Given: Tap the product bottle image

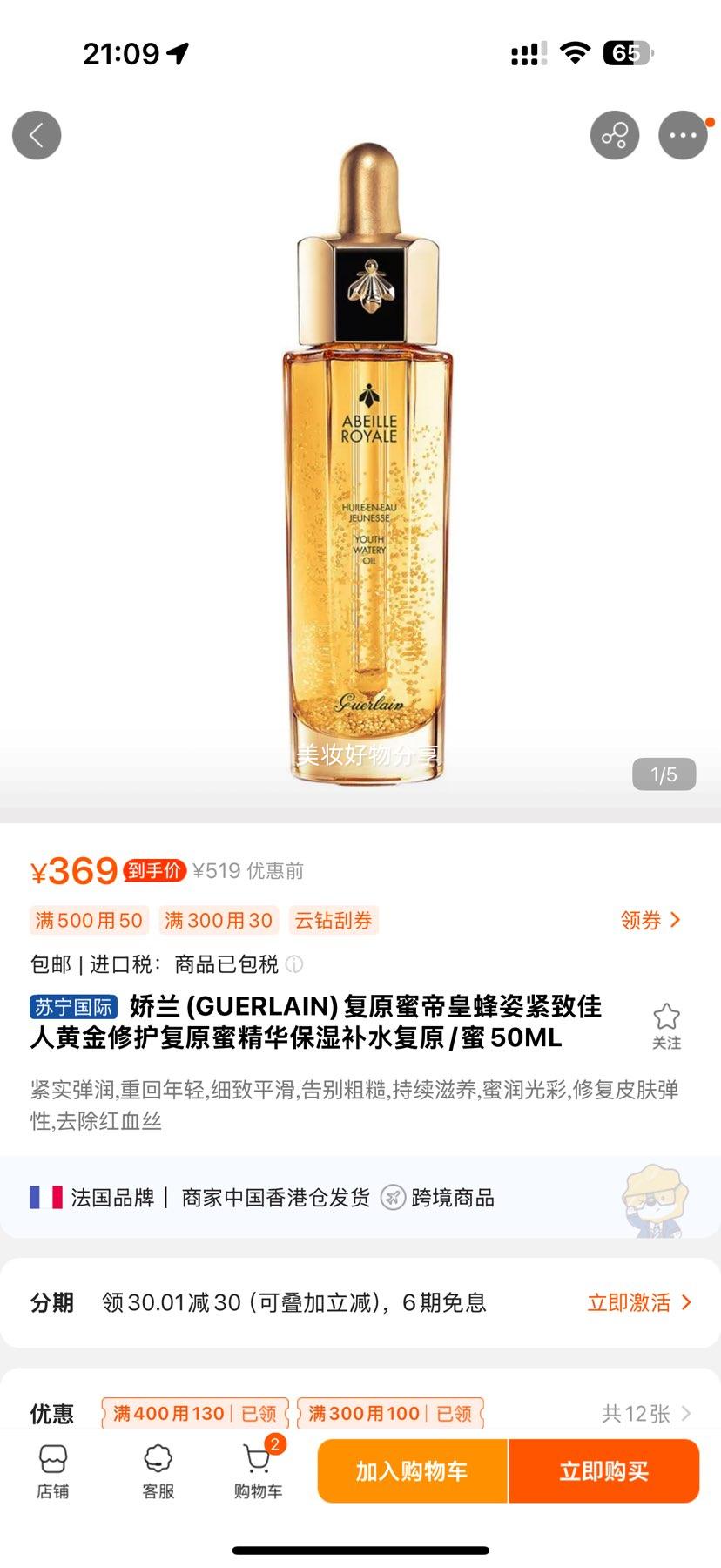Looking at the screenshot, I should [x=360, y=479].
